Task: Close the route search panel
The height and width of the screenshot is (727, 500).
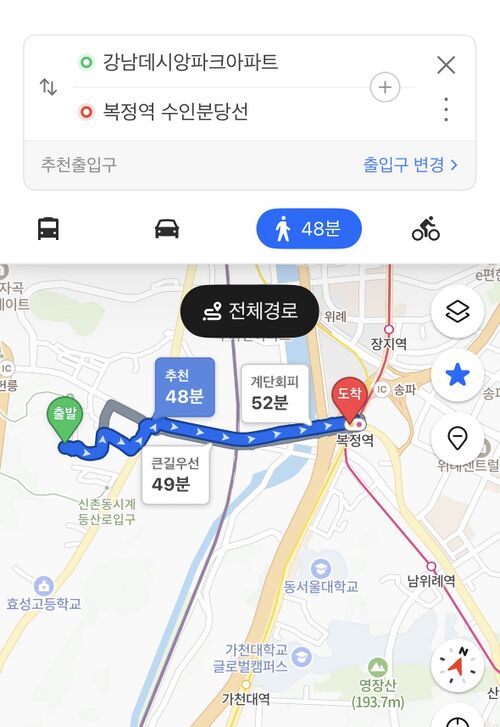Action: 446,65
